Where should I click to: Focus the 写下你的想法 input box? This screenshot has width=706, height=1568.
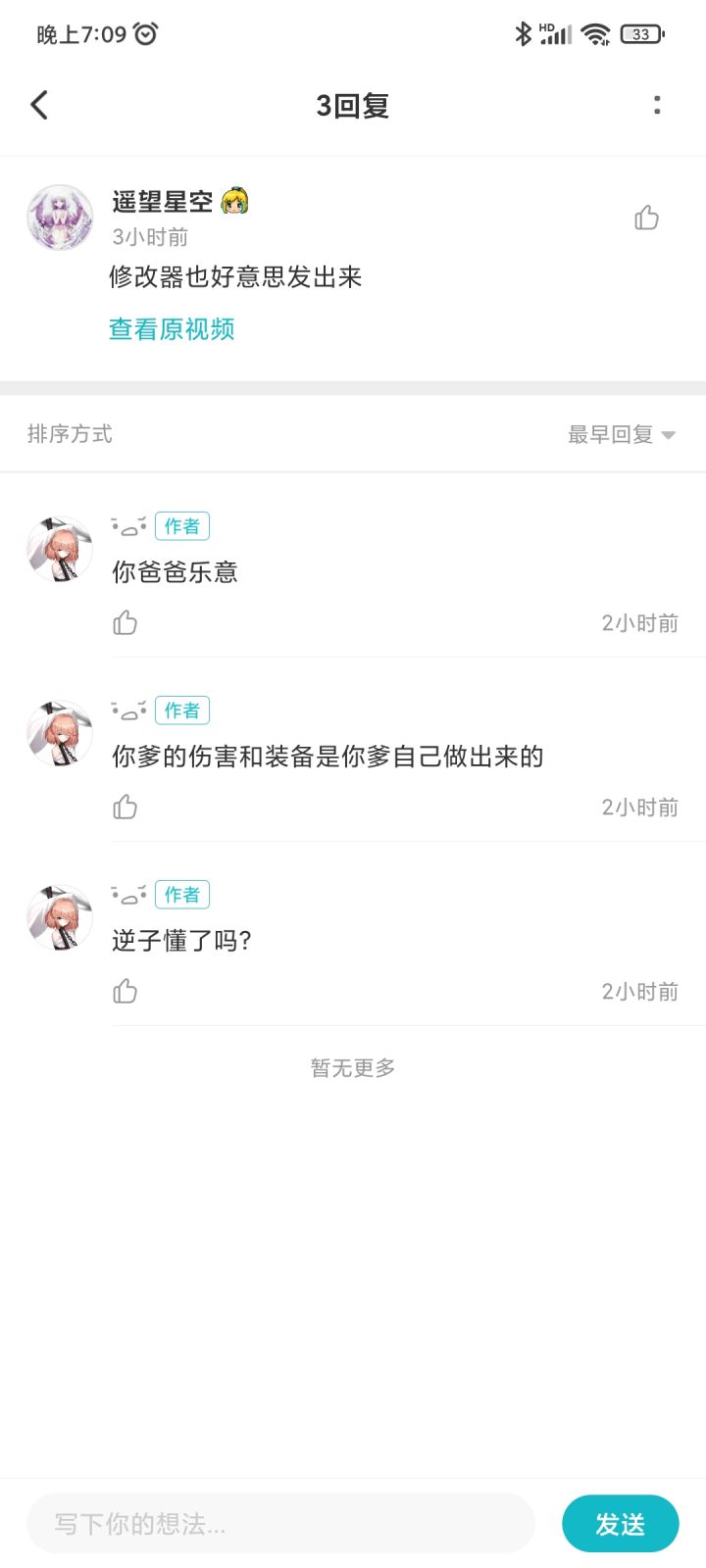pyautogui.click(x=280, y=1524)
